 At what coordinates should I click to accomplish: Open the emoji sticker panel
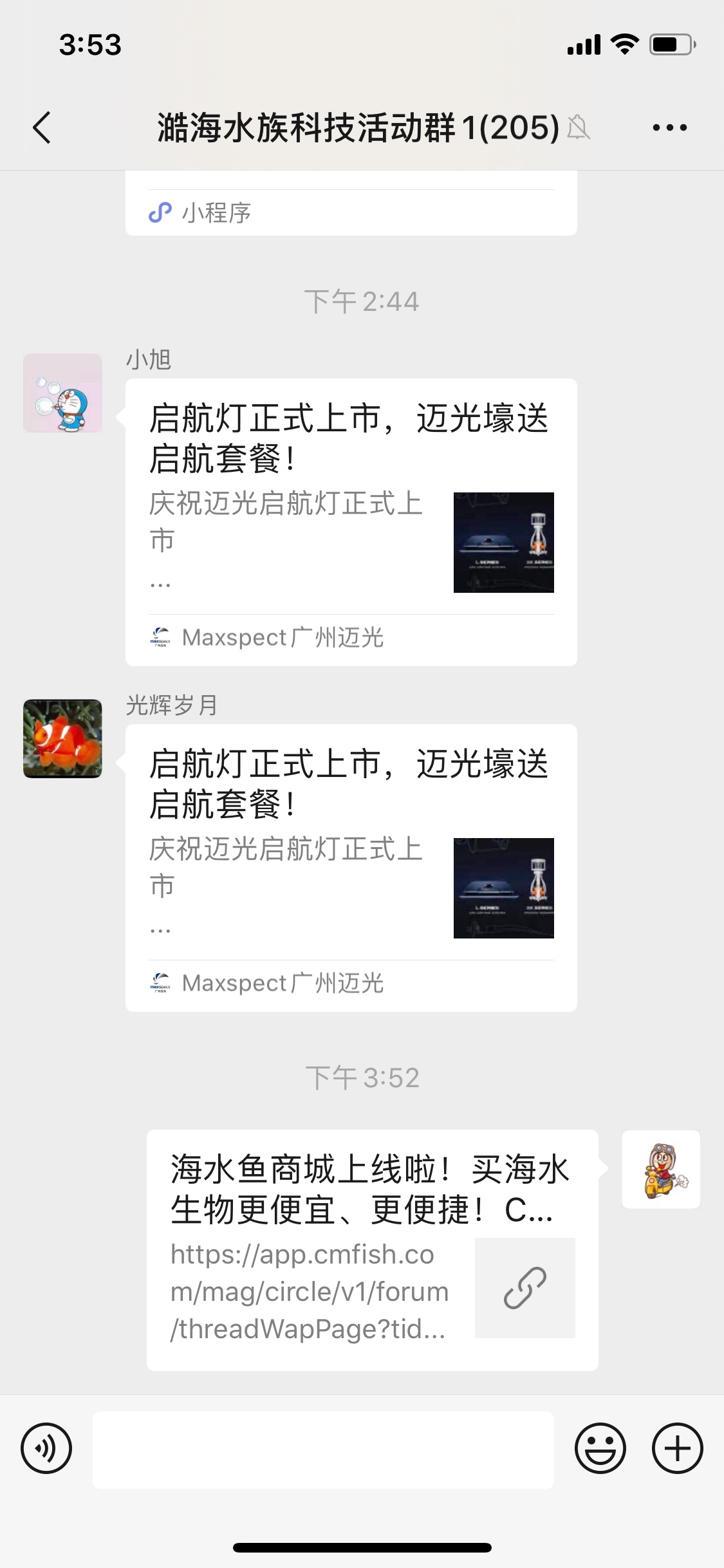[x=600, y=1449]
